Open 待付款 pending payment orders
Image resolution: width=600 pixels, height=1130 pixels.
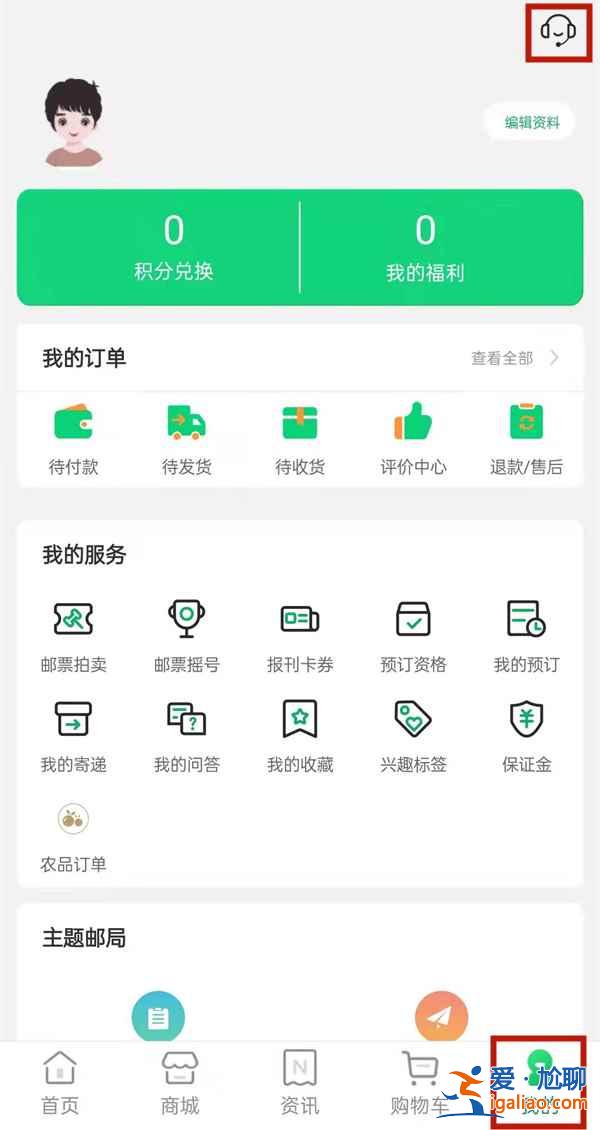pyautogui.click(x=73, y=438)
